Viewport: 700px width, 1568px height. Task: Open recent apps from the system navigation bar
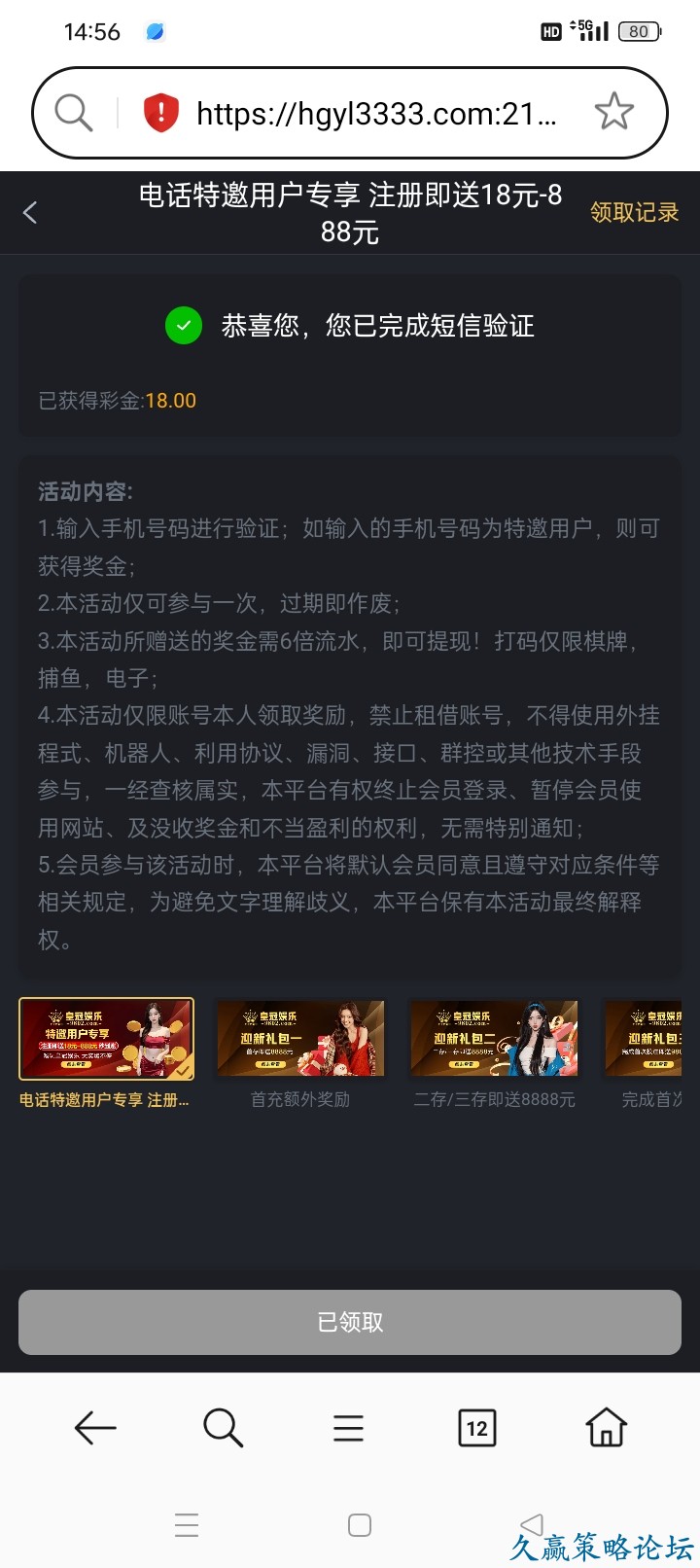(187, 1524)
